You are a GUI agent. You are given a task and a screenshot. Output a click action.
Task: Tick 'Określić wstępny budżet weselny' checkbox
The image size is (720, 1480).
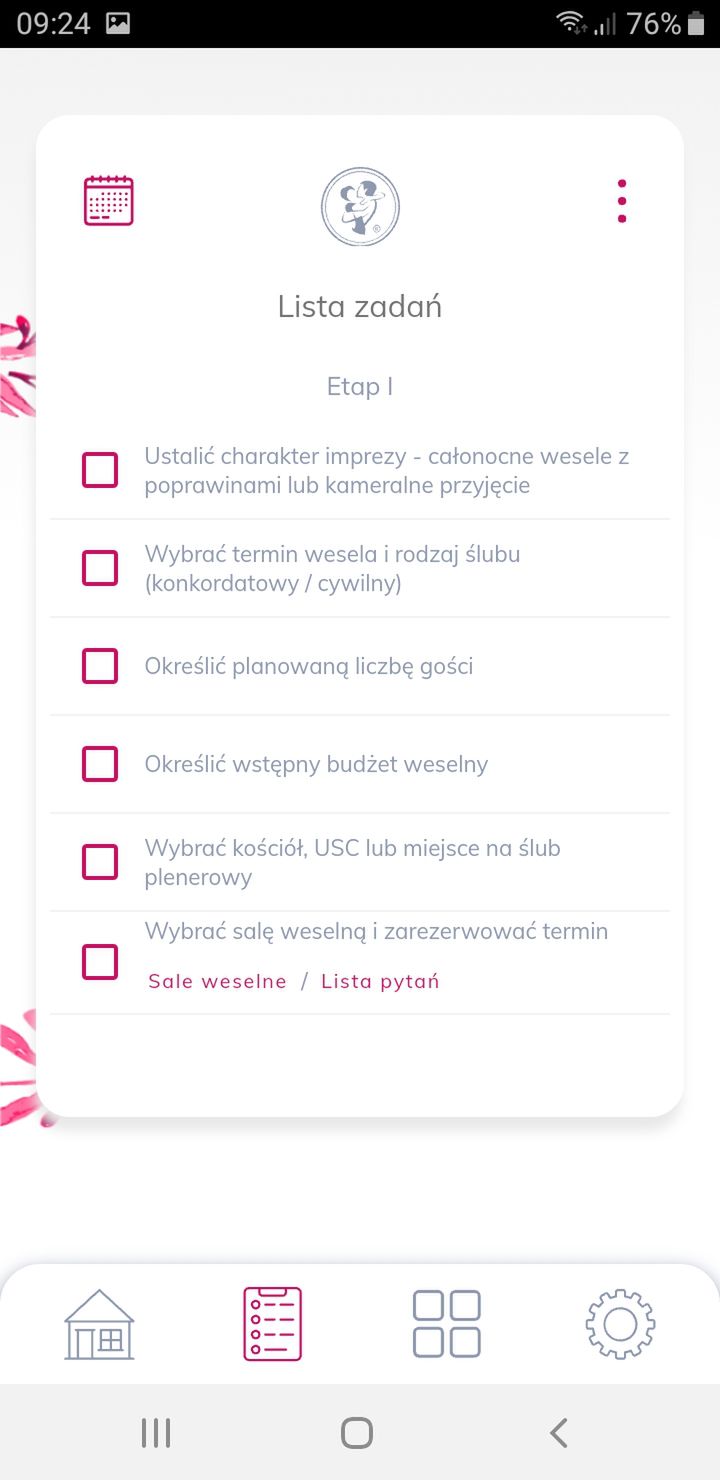click(x=100, y=764)
